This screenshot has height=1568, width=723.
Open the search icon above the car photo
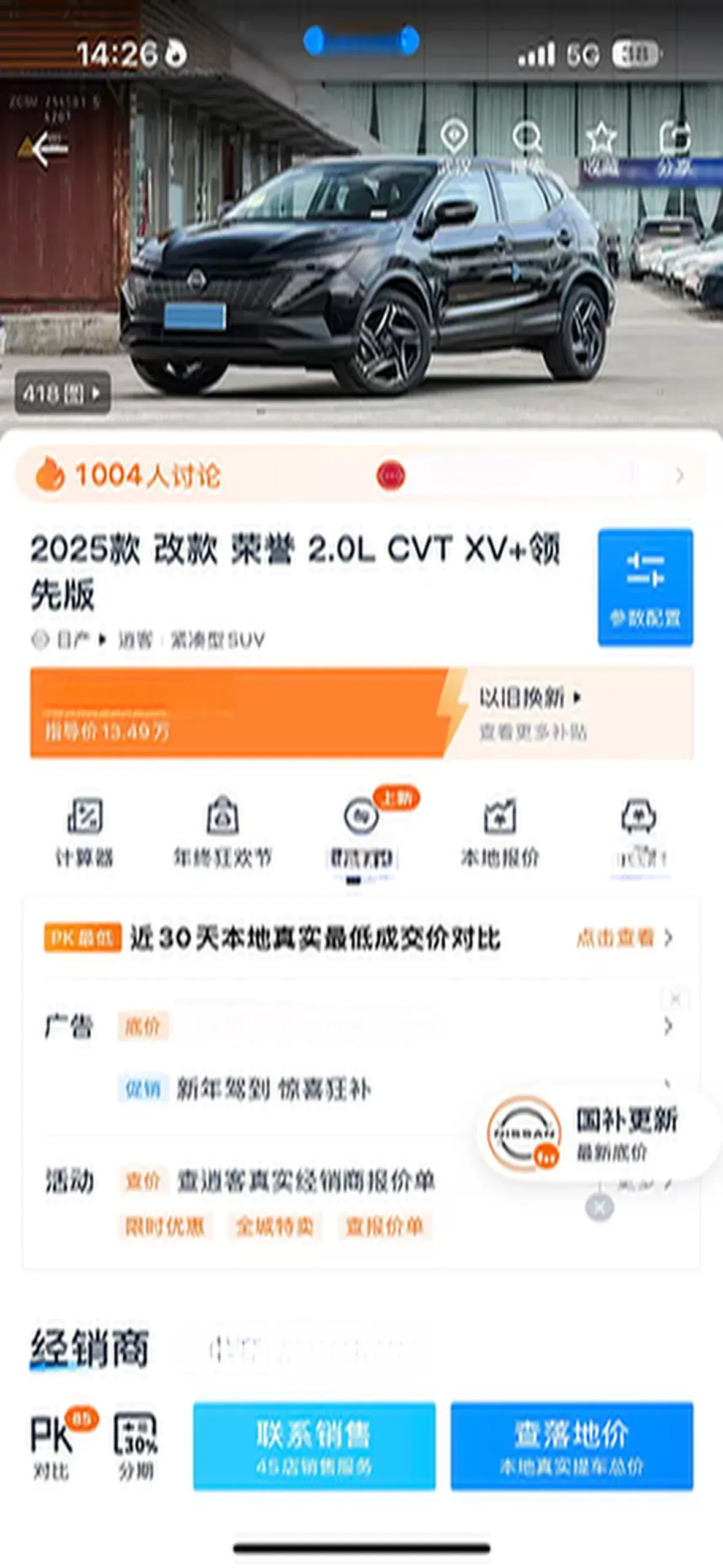click(527, 145)
